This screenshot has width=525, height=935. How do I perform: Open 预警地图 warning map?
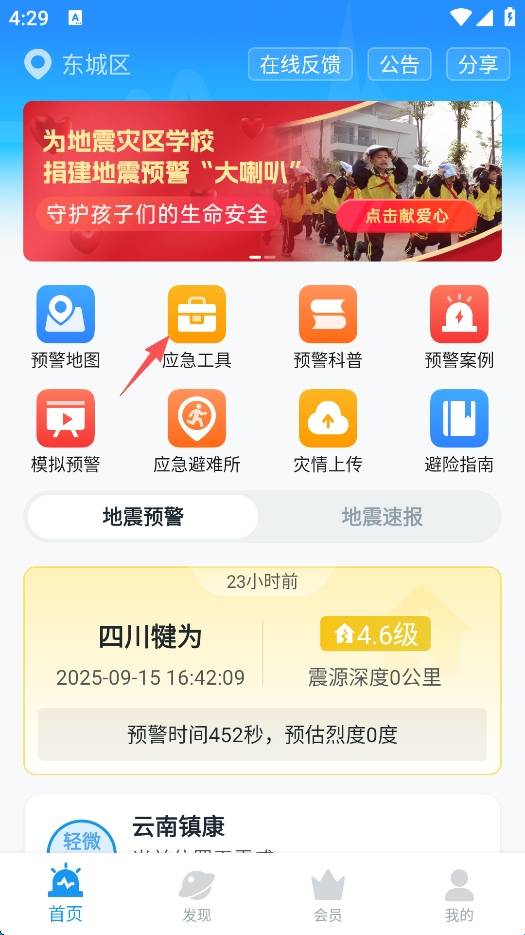[66, 327]
